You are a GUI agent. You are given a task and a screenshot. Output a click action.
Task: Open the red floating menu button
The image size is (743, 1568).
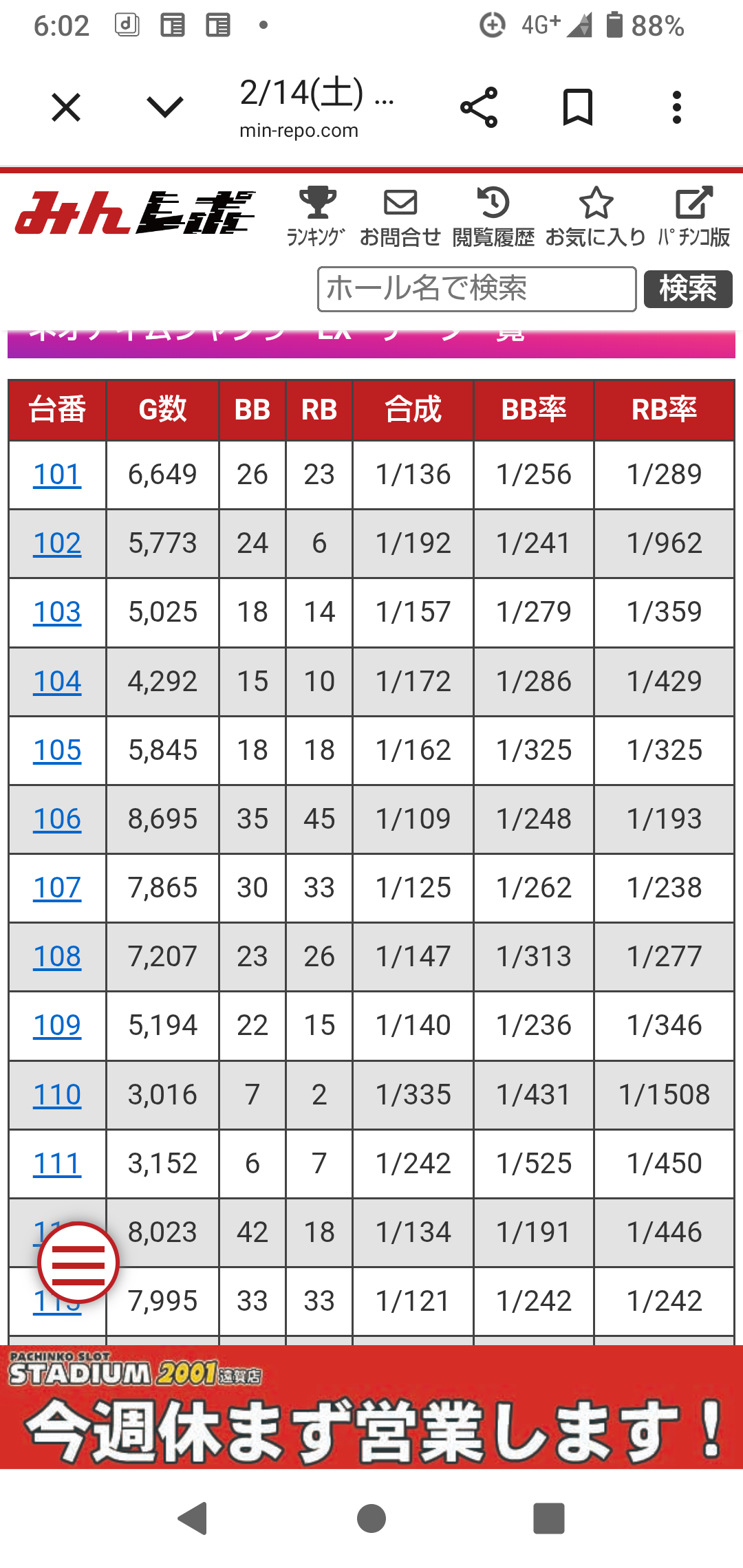(x=78, y=1263)
